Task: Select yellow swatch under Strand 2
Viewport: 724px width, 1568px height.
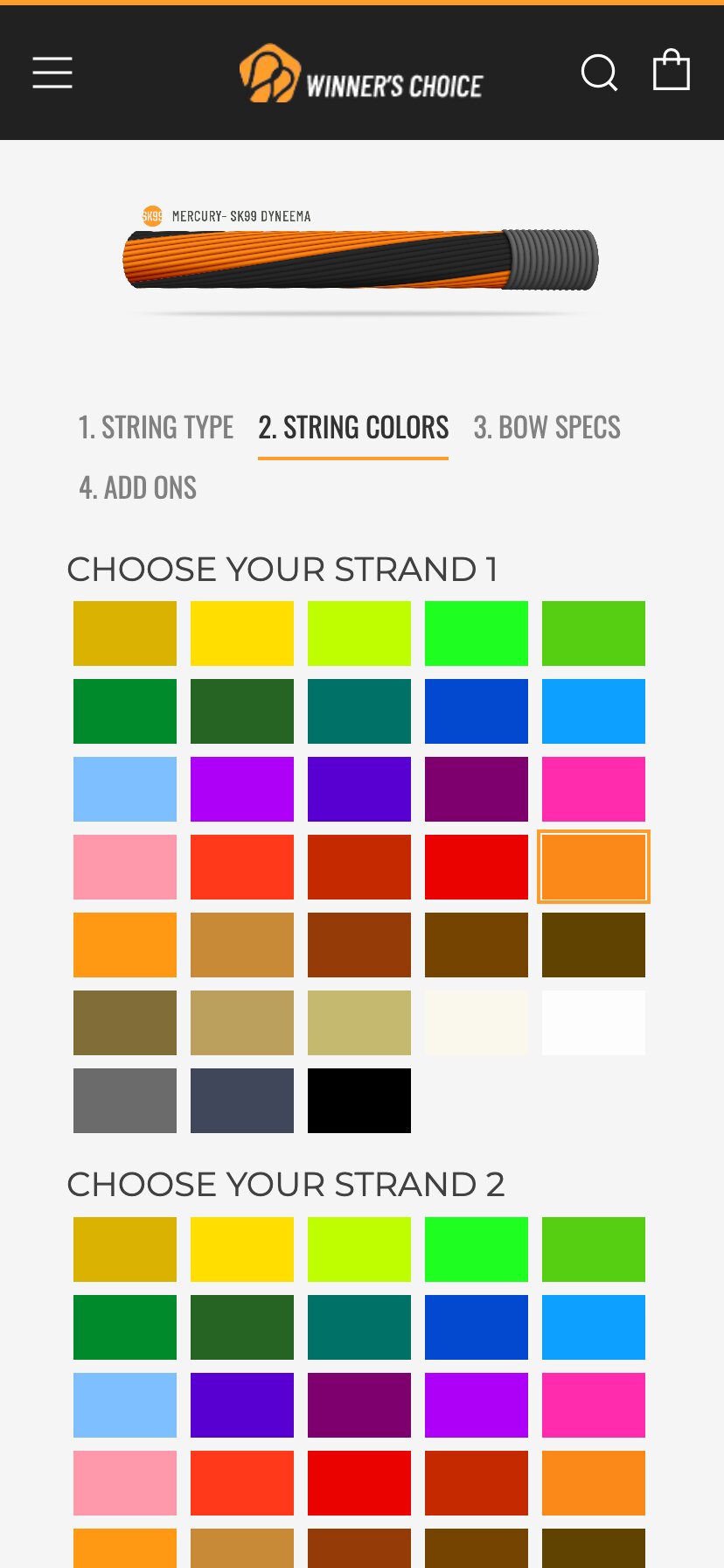Action: [242, 1249]
